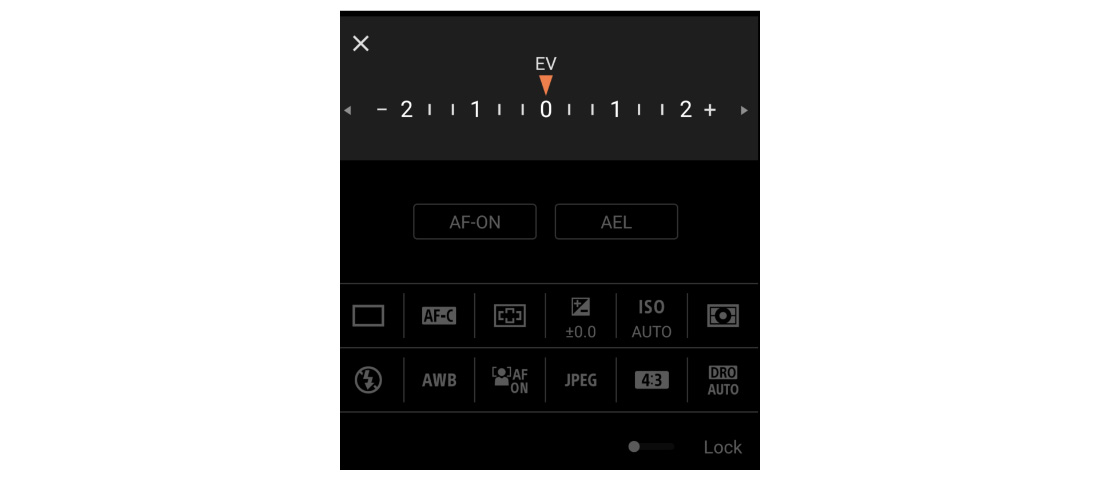Open the ISO AUTO setting

tap(652, 316)
